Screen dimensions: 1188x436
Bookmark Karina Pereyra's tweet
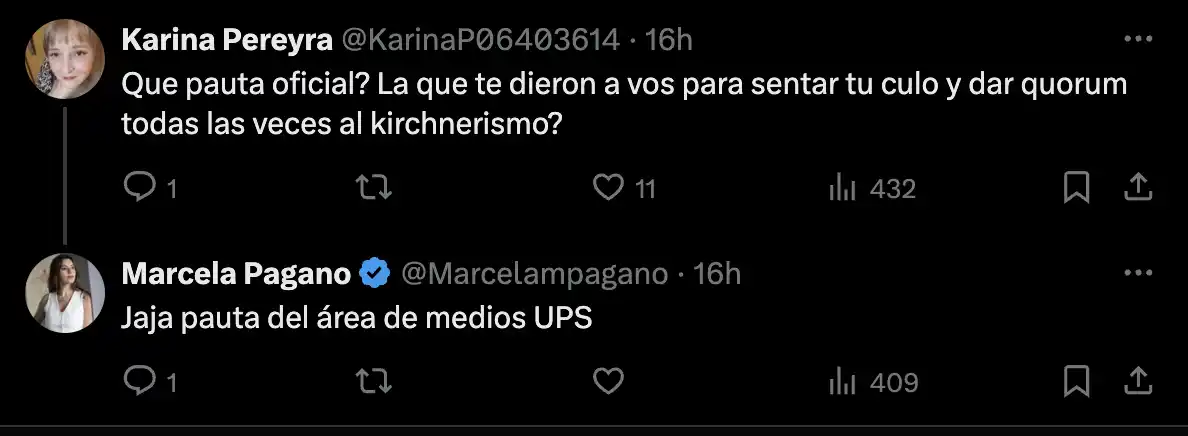point(1076,187)
